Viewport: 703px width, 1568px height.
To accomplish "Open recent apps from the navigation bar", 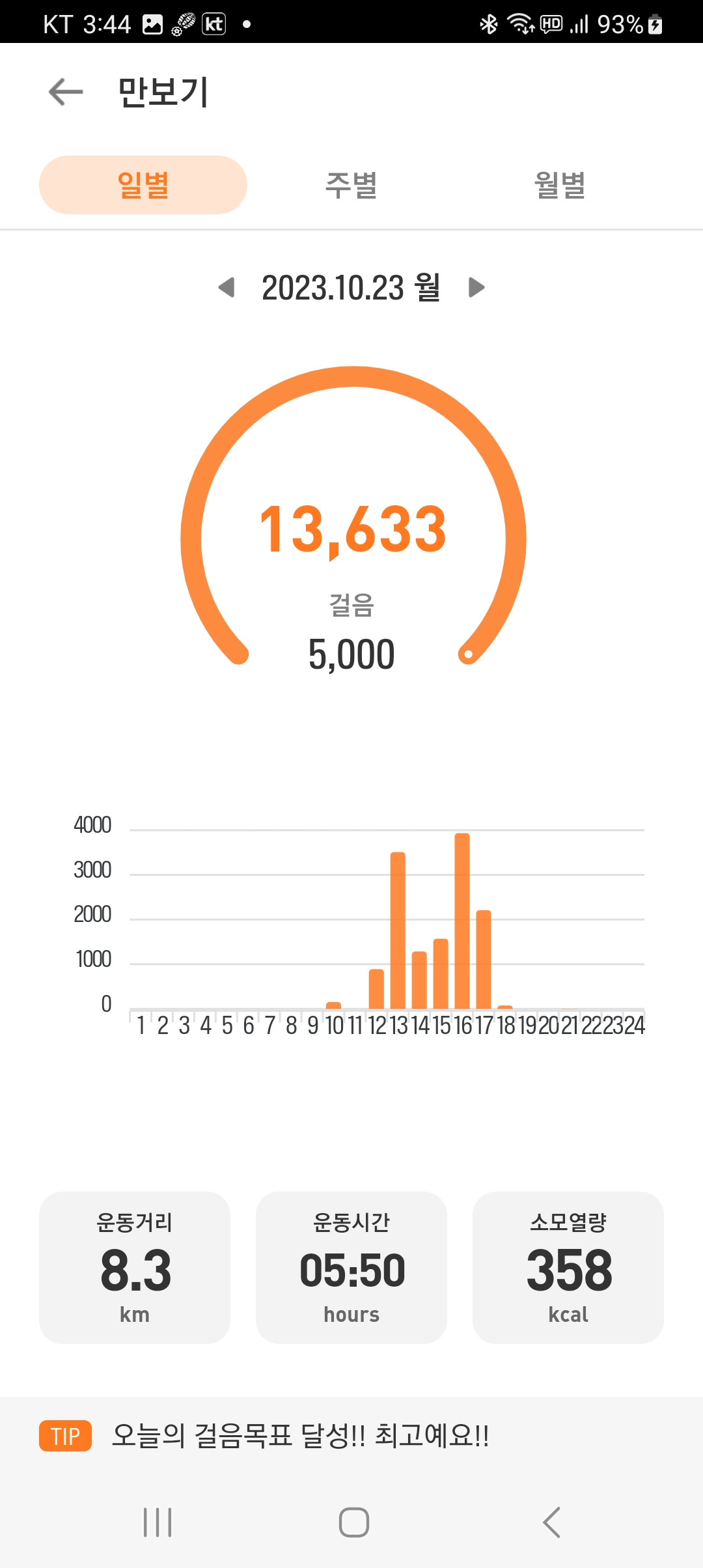I will click(x=158, y=1522).
